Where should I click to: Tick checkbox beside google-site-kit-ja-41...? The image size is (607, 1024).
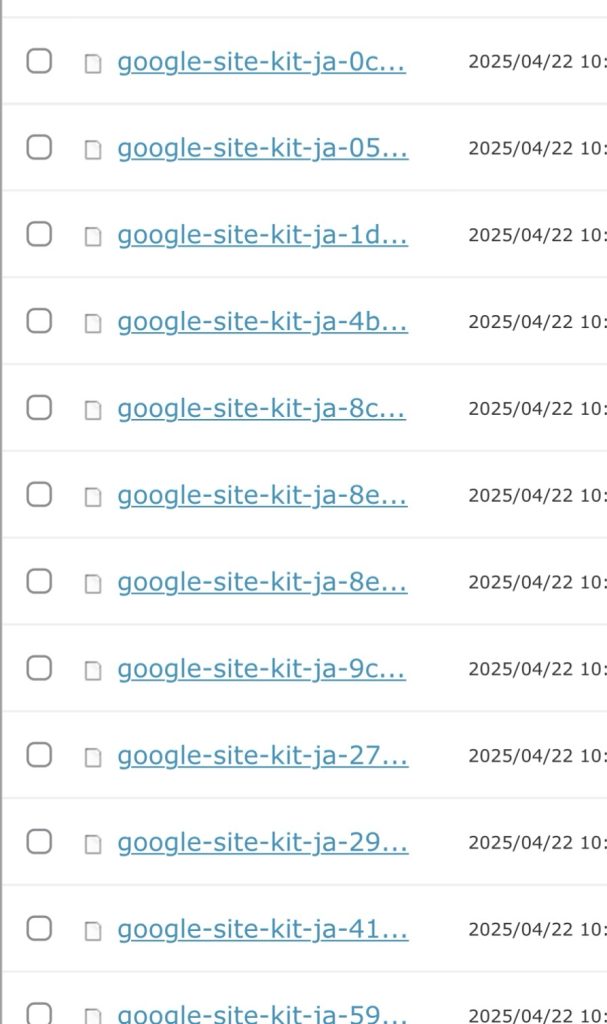coord(39,929)
